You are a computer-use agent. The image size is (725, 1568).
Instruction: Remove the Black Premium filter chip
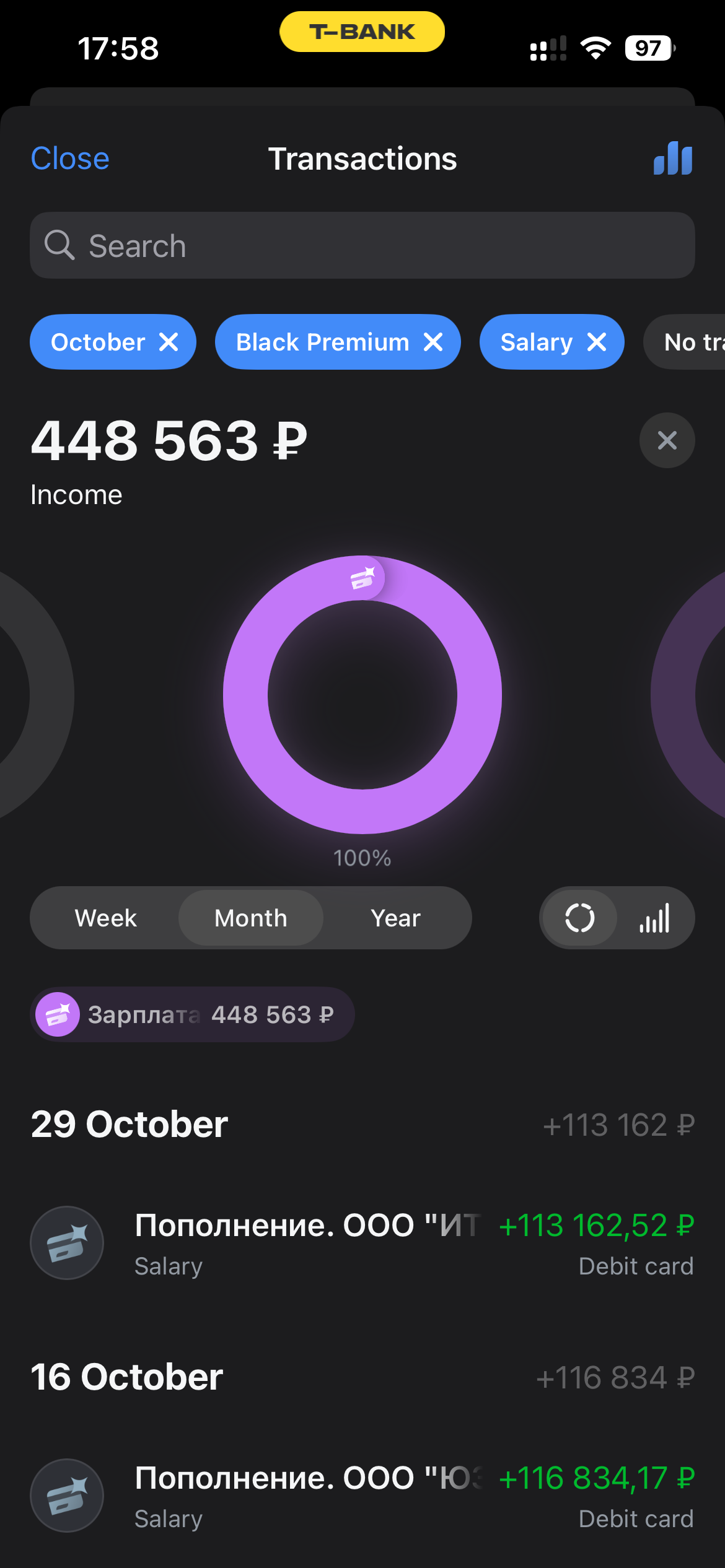[x=433, y=342]
